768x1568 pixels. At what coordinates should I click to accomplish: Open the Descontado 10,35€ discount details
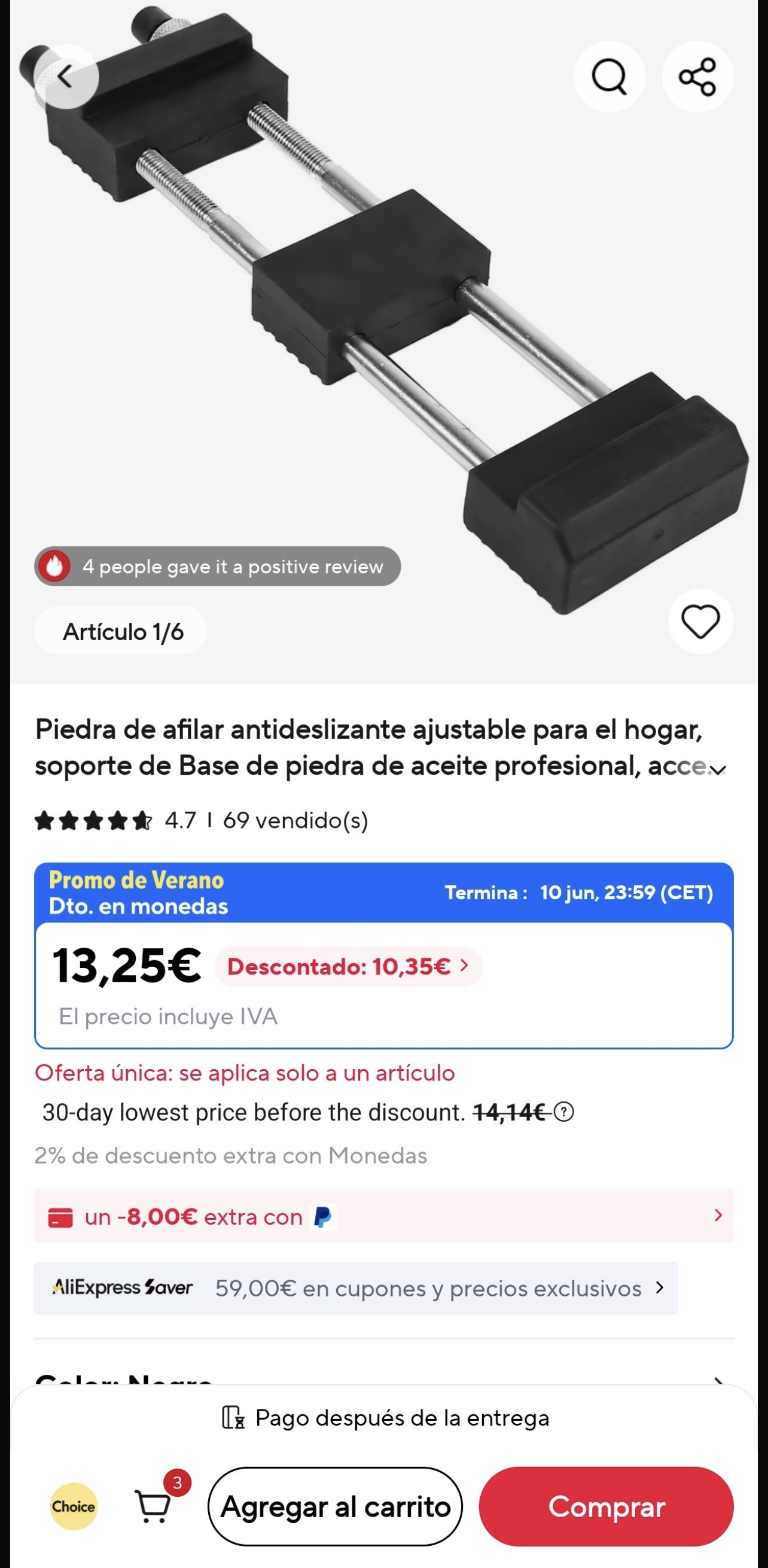pyautogui.click(x=348, y=966)
